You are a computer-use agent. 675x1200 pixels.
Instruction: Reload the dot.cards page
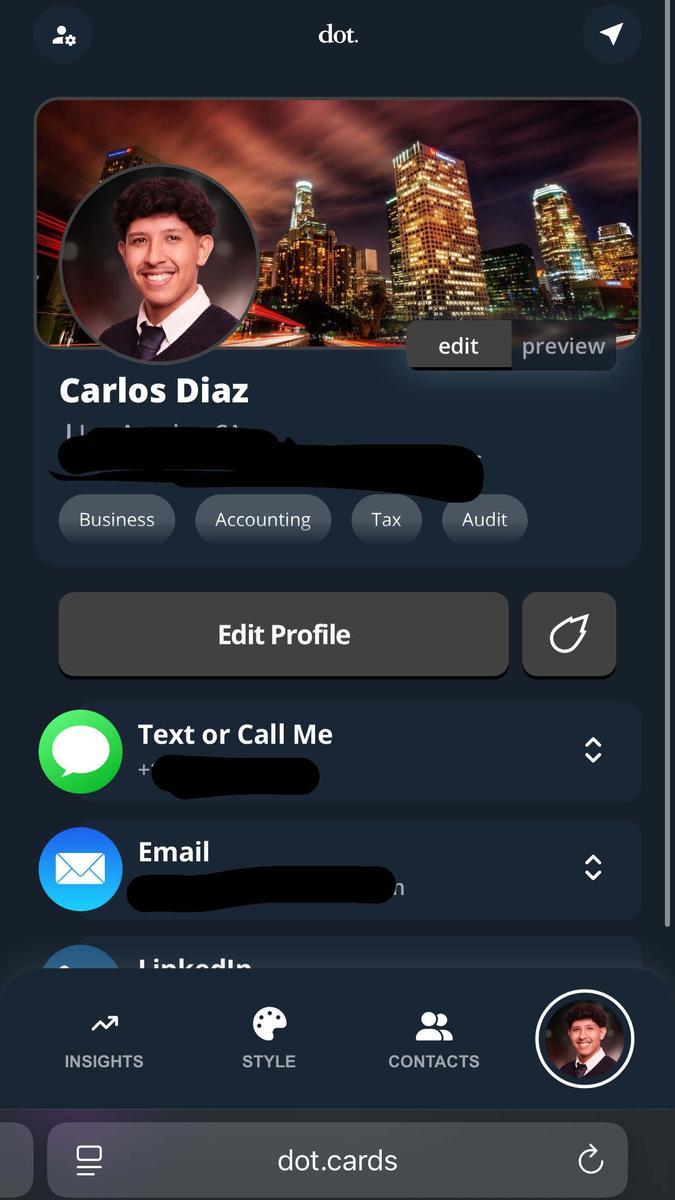(x=591, y=1160)
